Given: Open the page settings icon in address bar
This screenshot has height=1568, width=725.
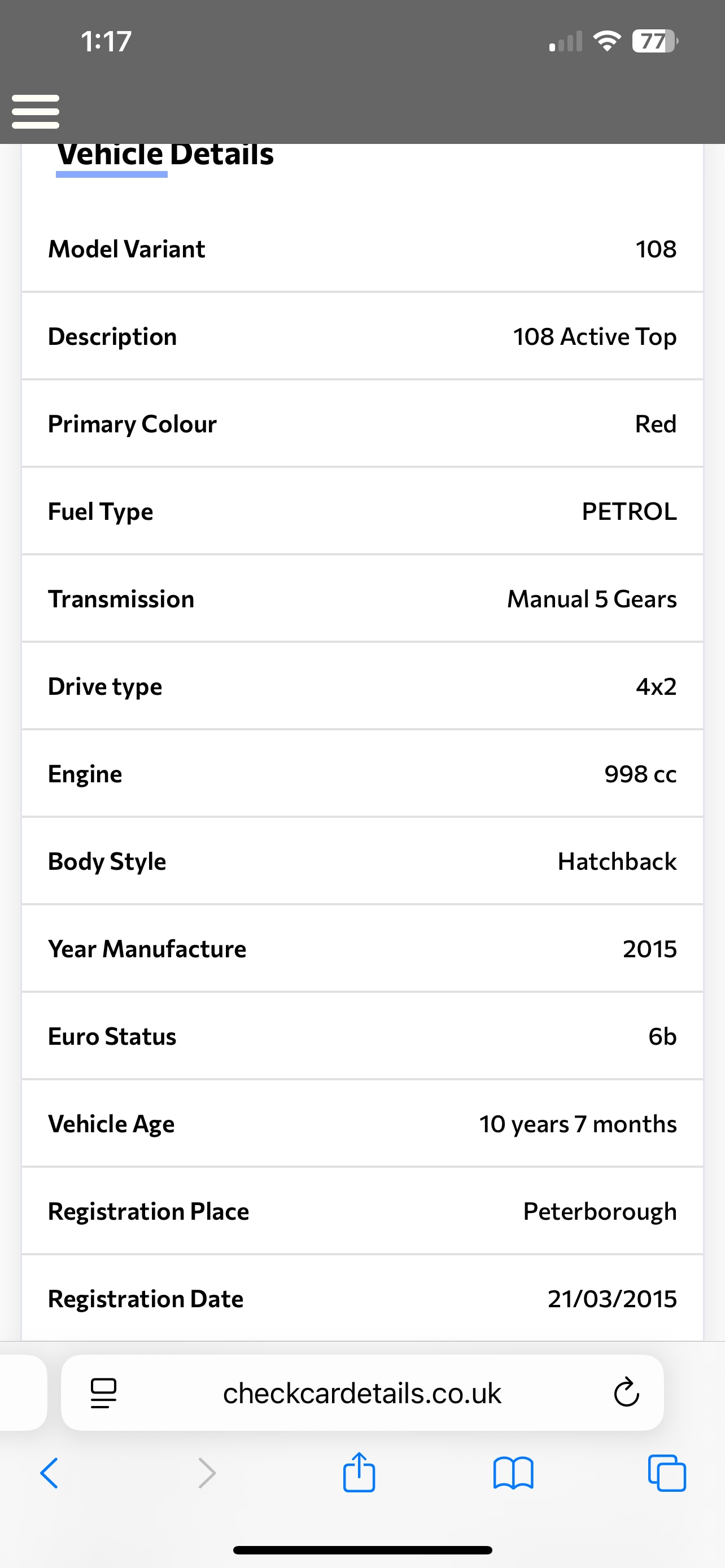Looking at the screenshot, I should point(103,1393).
